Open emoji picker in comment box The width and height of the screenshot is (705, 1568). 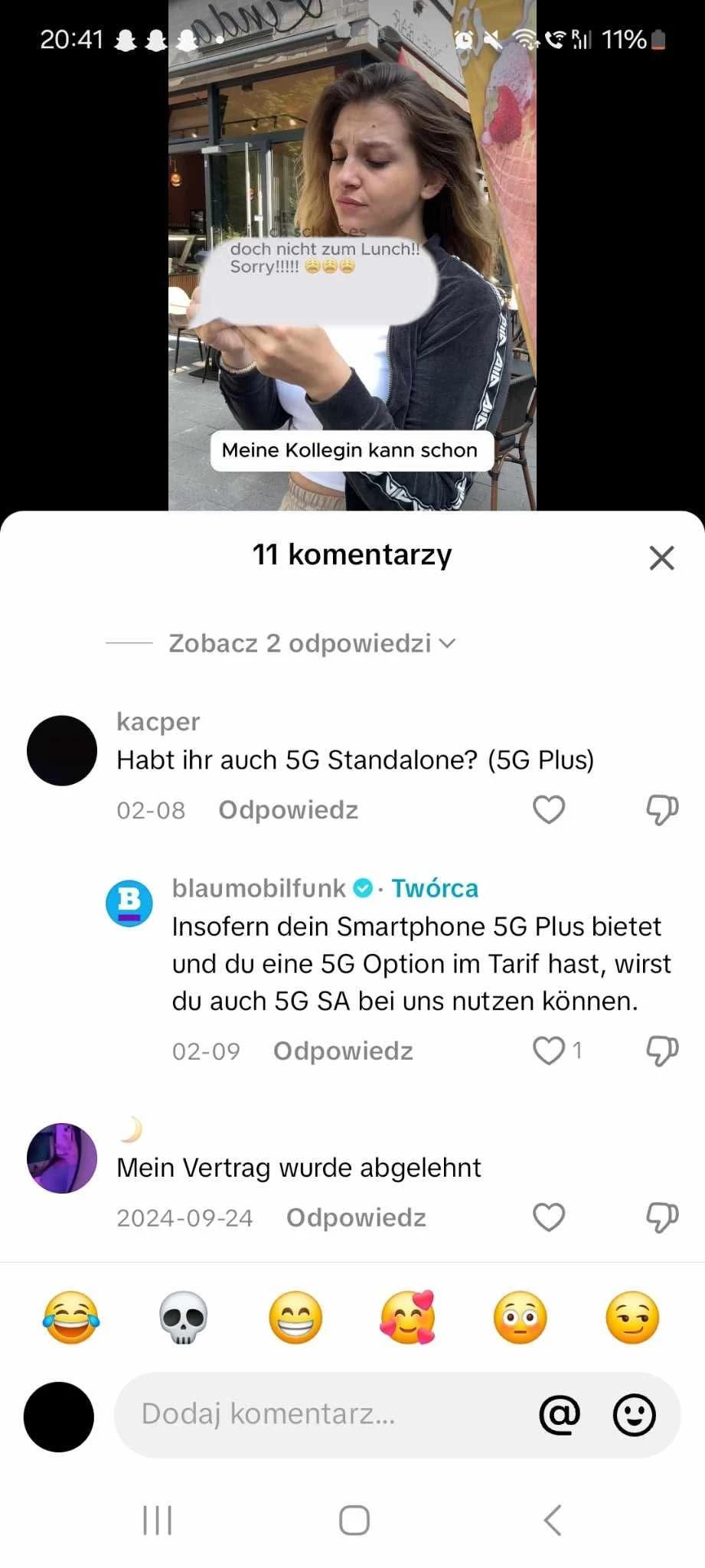[635, 1414]
